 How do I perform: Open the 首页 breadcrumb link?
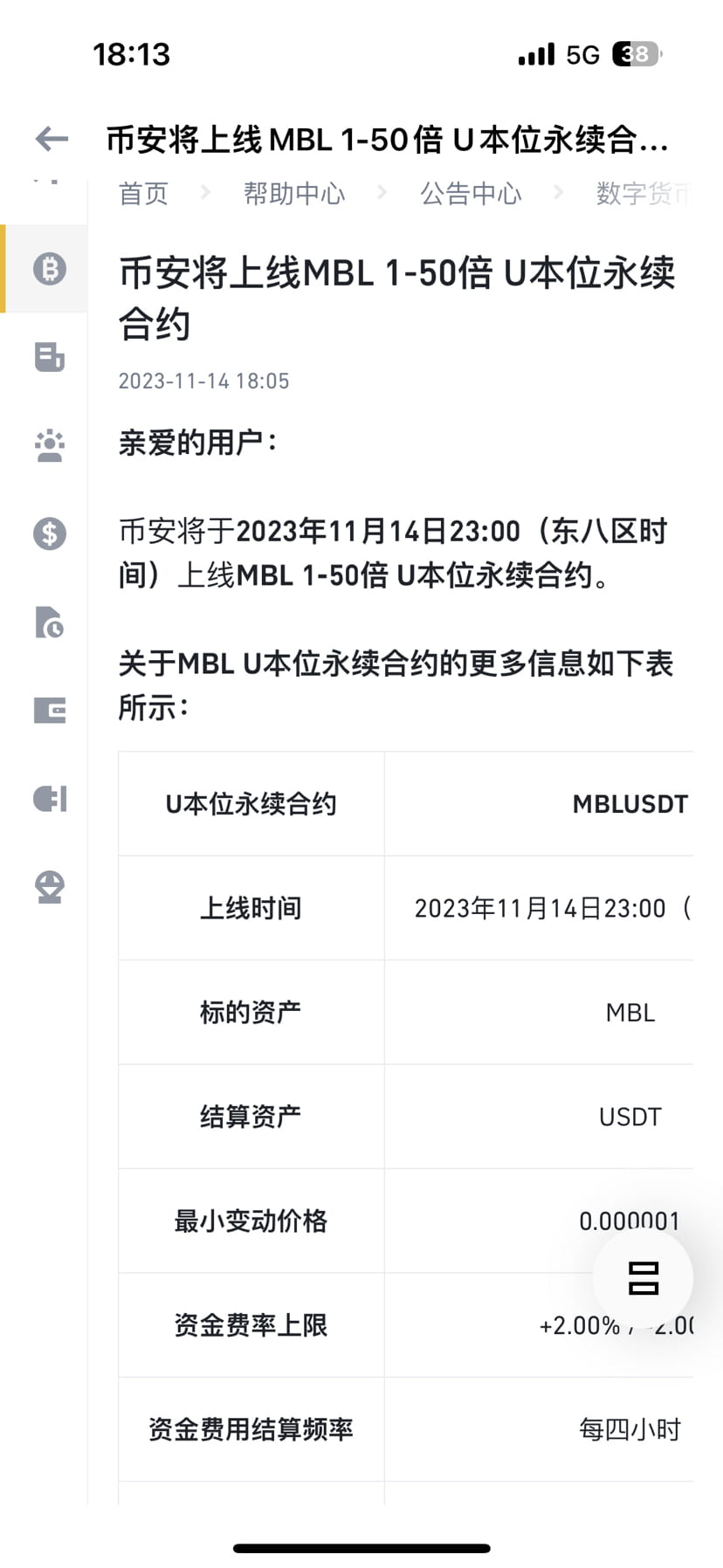[x=144, y=194]
